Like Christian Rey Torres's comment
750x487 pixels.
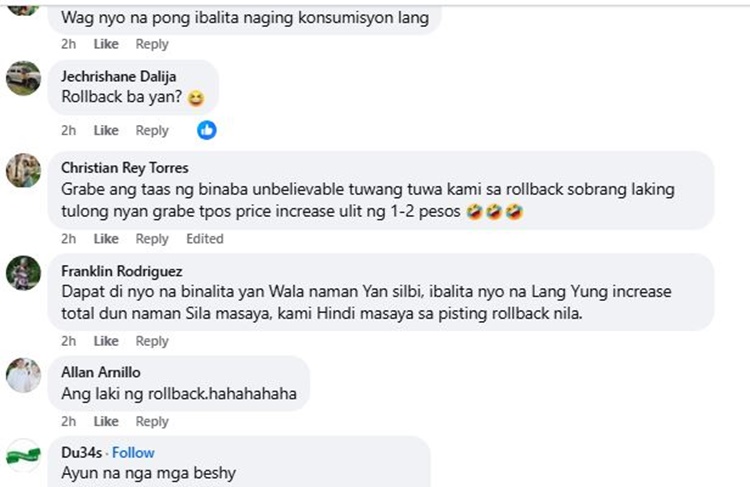point(106,239)
